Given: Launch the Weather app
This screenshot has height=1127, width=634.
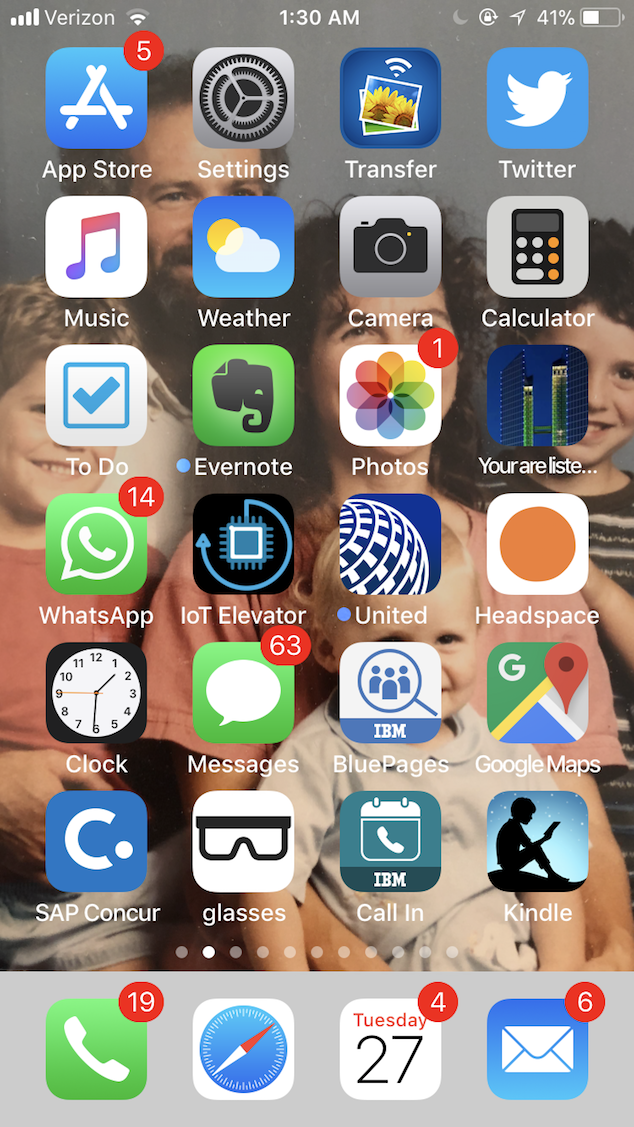Looking at the screenshot, I should point(243,247).
